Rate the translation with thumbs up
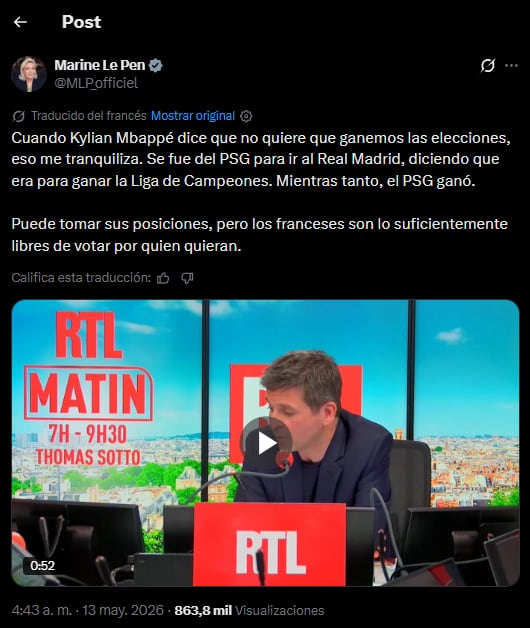 (163, 278)
